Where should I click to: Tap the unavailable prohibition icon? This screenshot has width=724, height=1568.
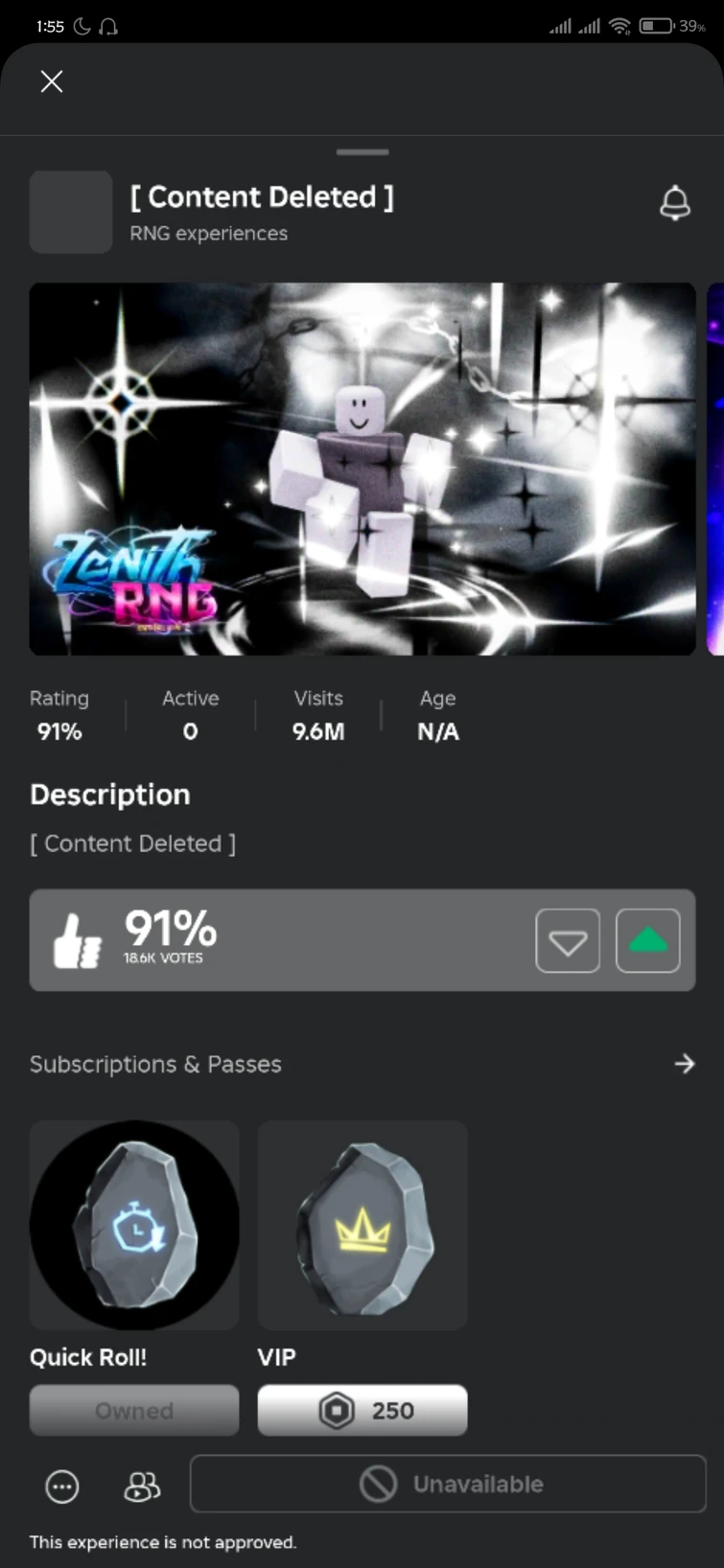point(376,1483)
